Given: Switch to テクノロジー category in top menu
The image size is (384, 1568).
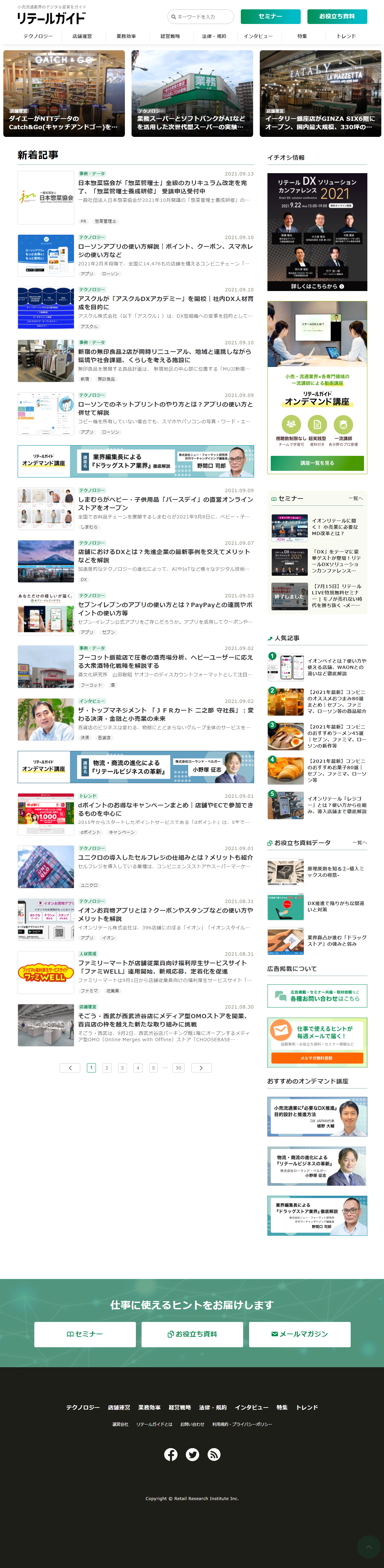Looking at the screenshot, I should pos(38,37).
